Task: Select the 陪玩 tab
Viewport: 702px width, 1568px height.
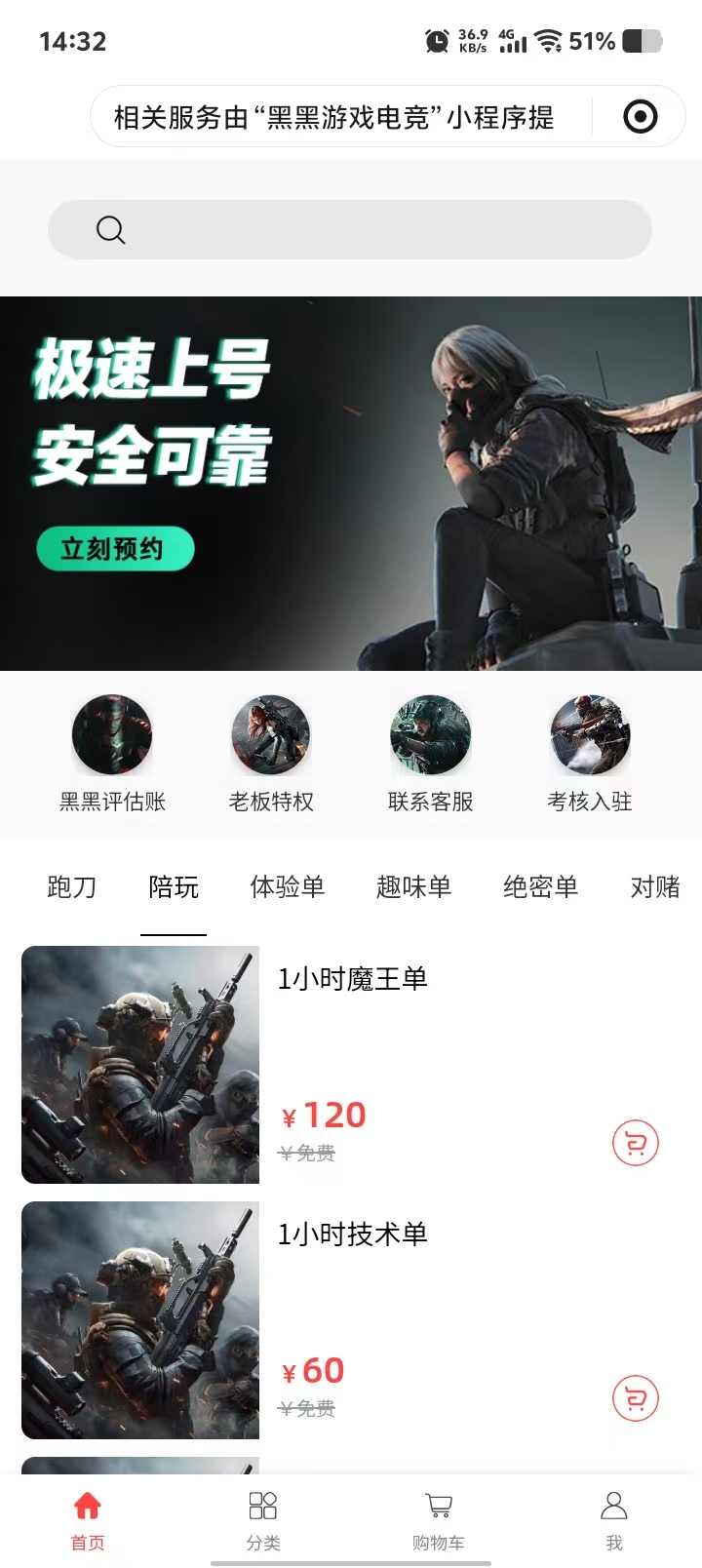Action: (174, 886)
